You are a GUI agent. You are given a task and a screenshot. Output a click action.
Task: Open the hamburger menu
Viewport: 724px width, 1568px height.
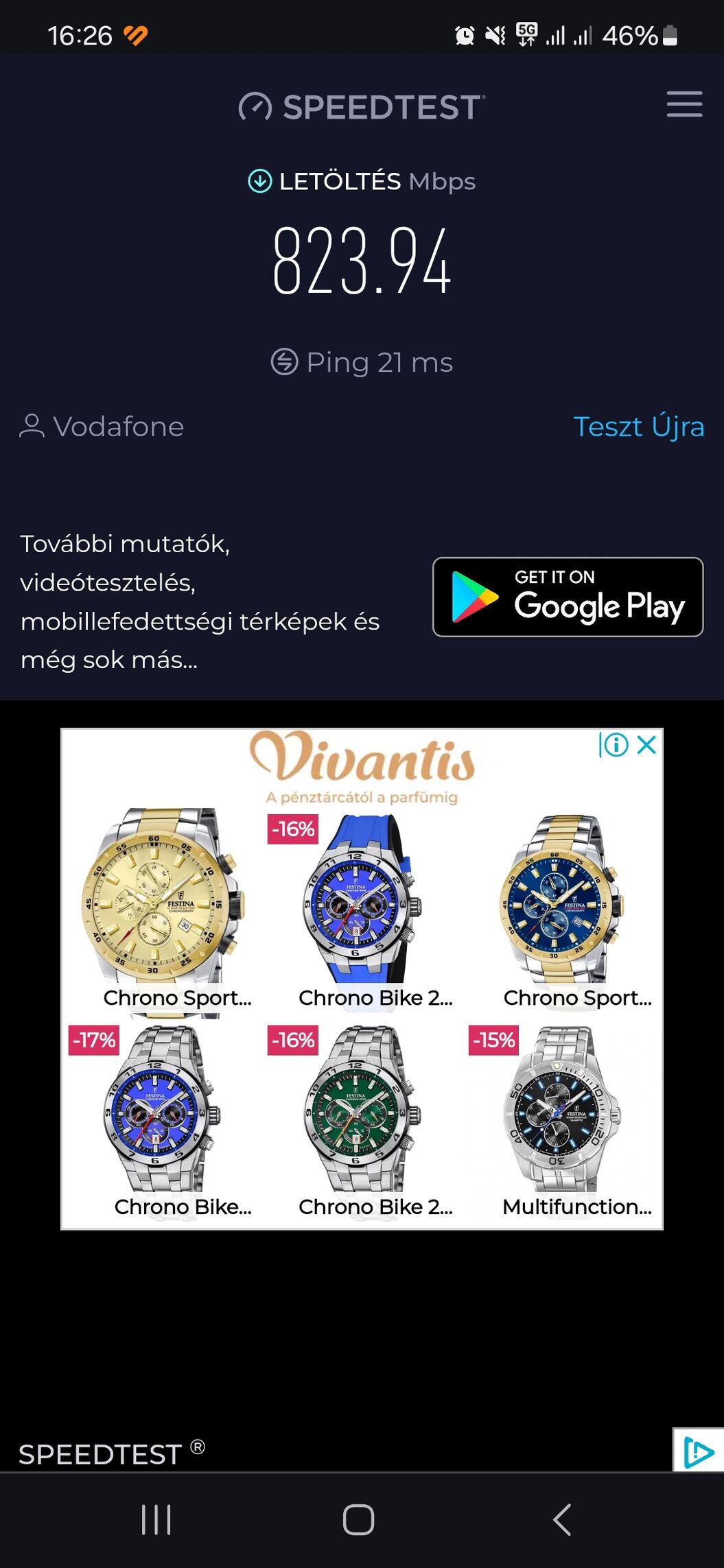(x=684, y=104)
